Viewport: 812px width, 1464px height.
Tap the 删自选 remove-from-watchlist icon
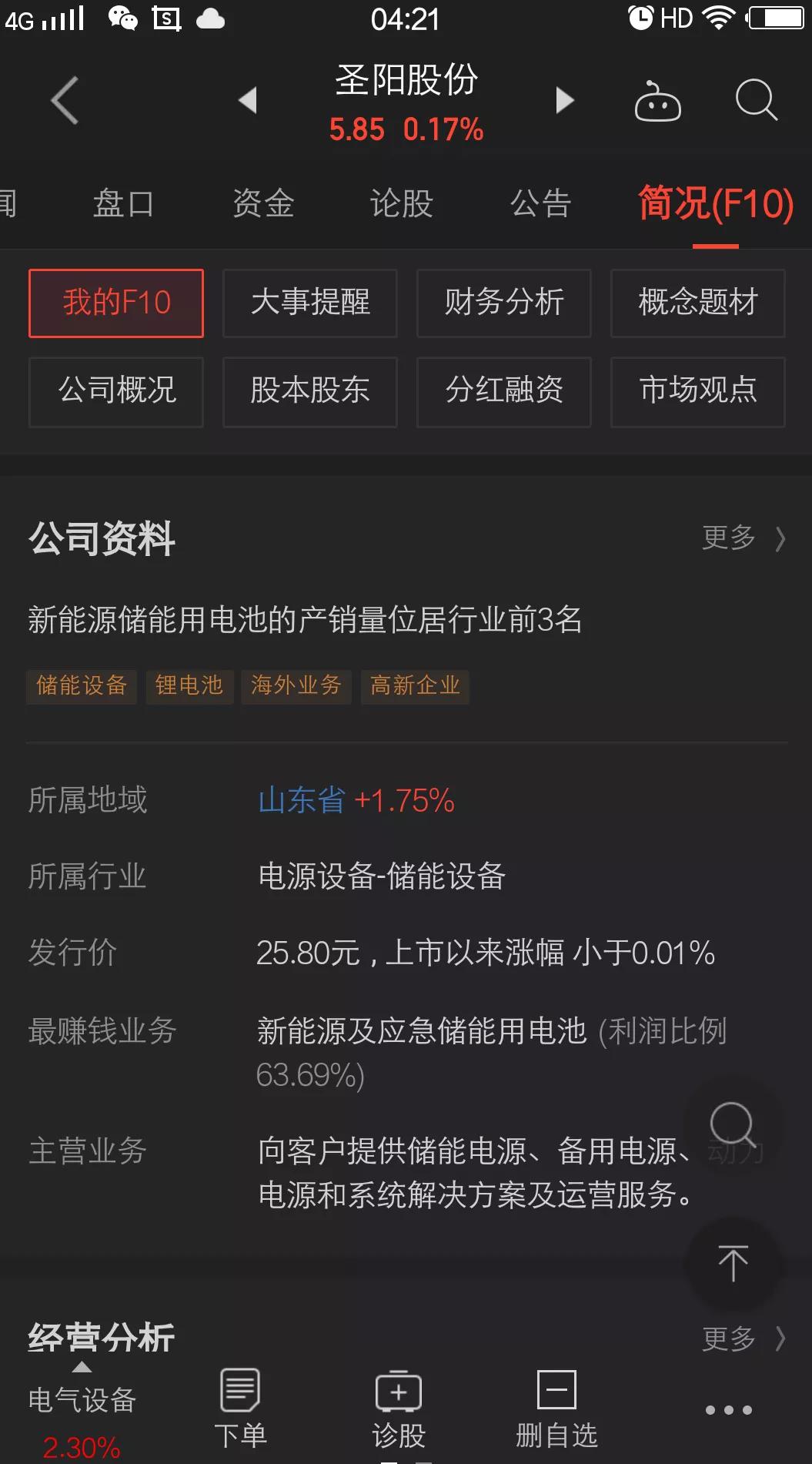click(x=556, y=1402)
